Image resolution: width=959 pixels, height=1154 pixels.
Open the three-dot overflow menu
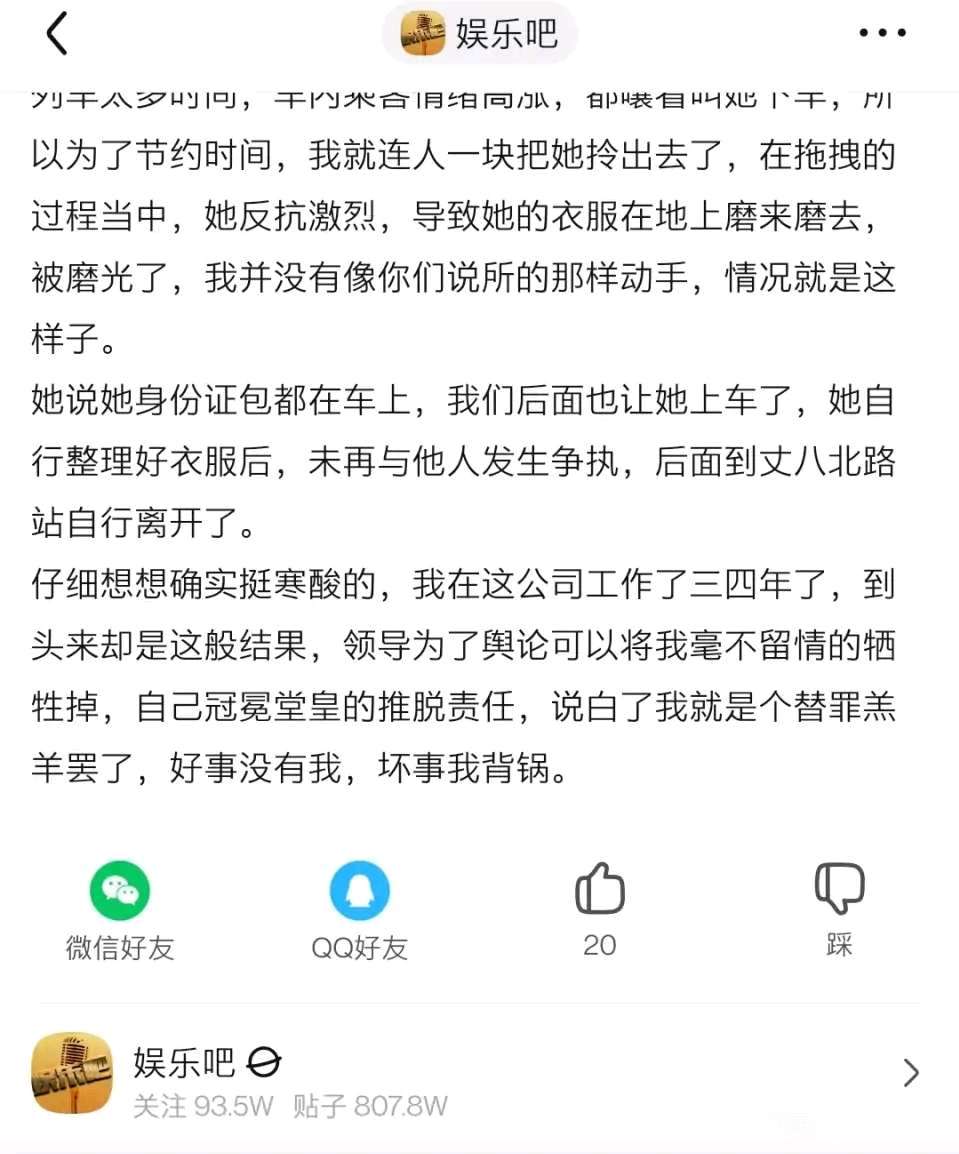click(x=882, y=34)
